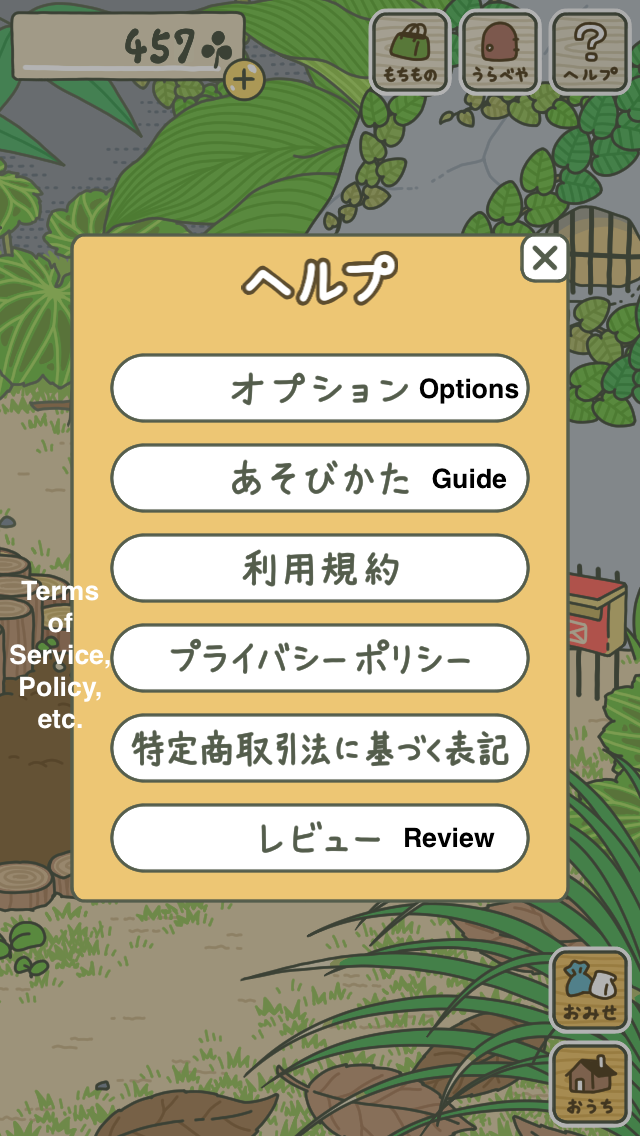
Task: Open the あそびかた Guide
Action: (320, 478)
